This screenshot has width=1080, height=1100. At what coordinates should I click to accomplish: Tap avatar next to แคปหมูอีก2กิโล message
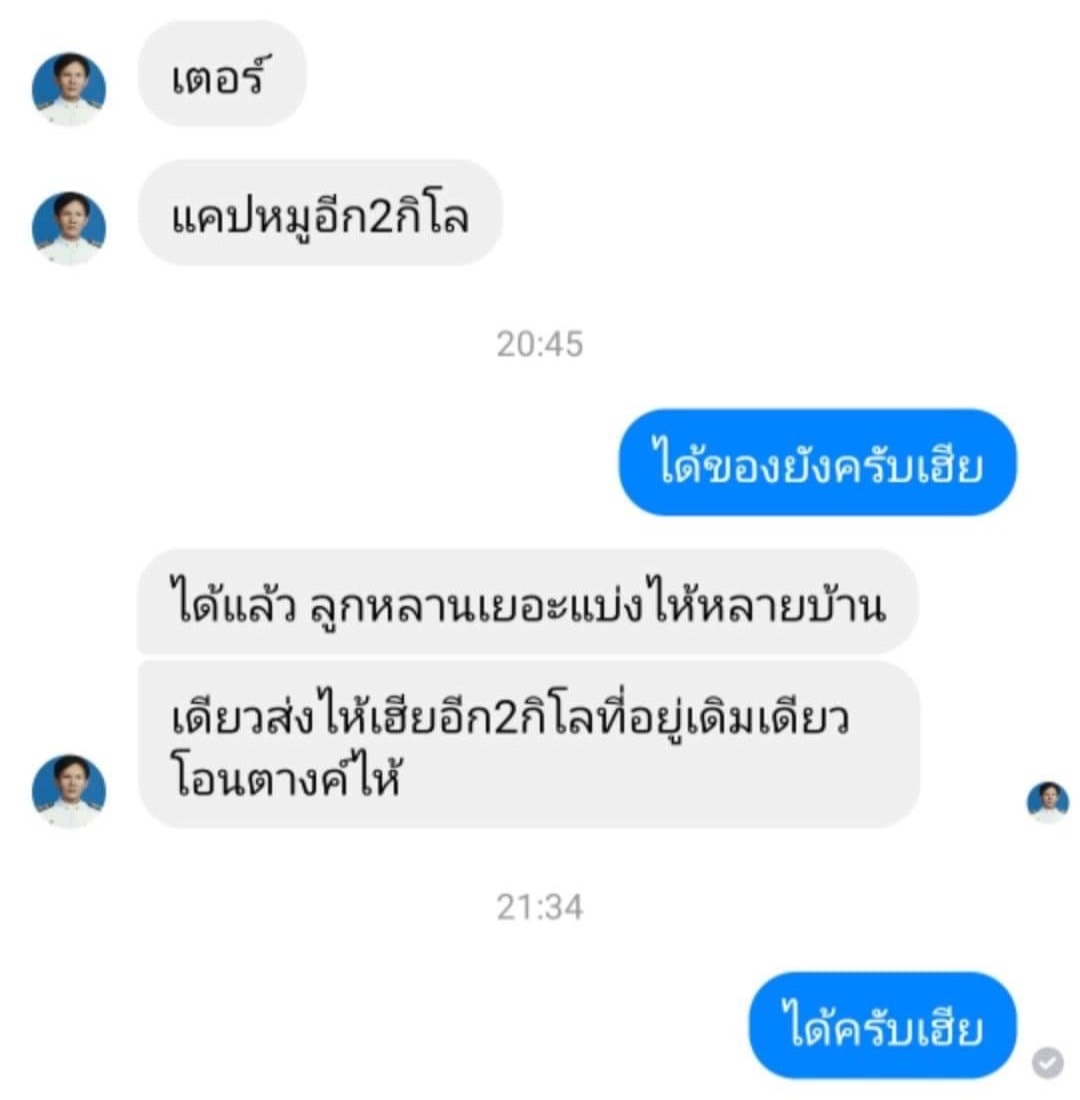click(x=68, y=228)
